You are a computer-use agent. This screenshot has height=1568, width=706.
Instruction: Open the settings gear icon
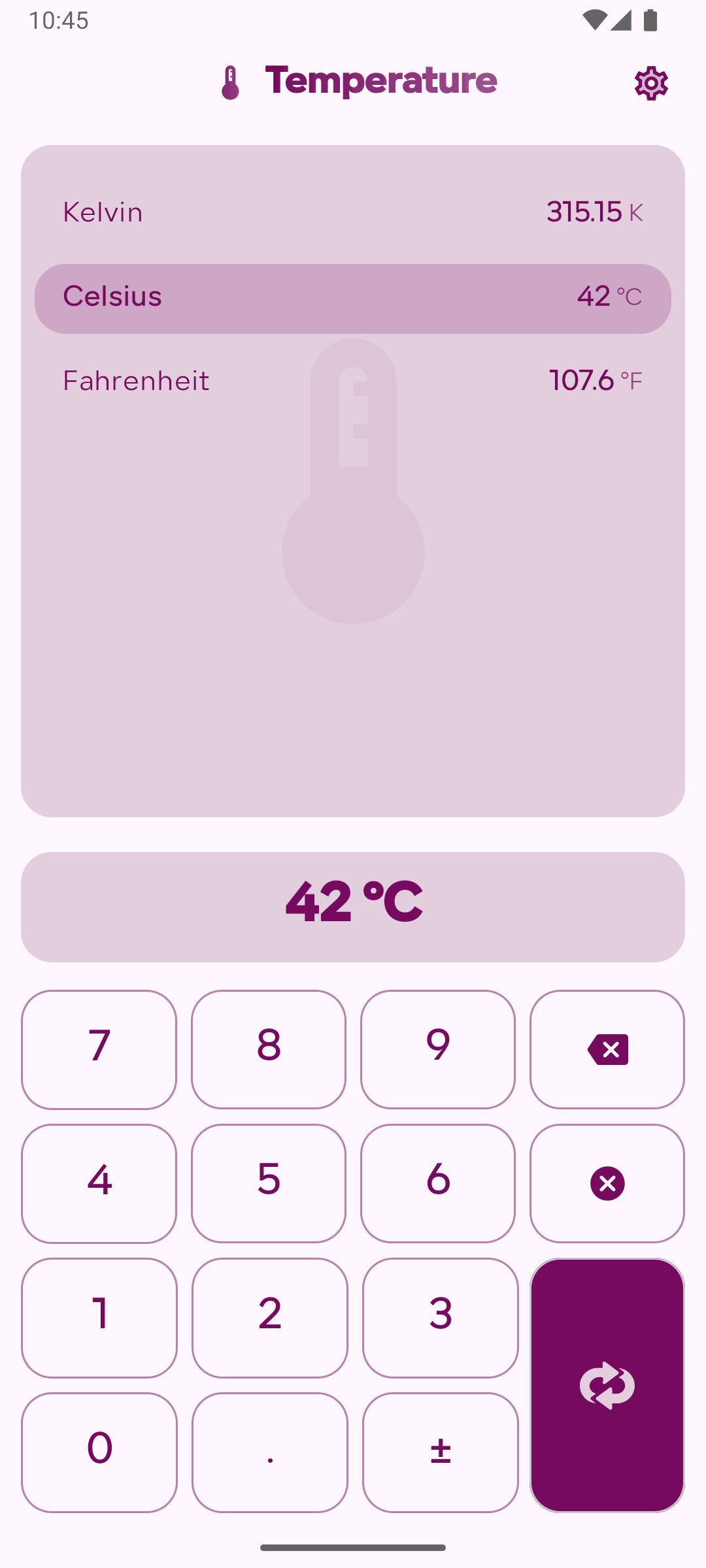(x=650, y=83)
